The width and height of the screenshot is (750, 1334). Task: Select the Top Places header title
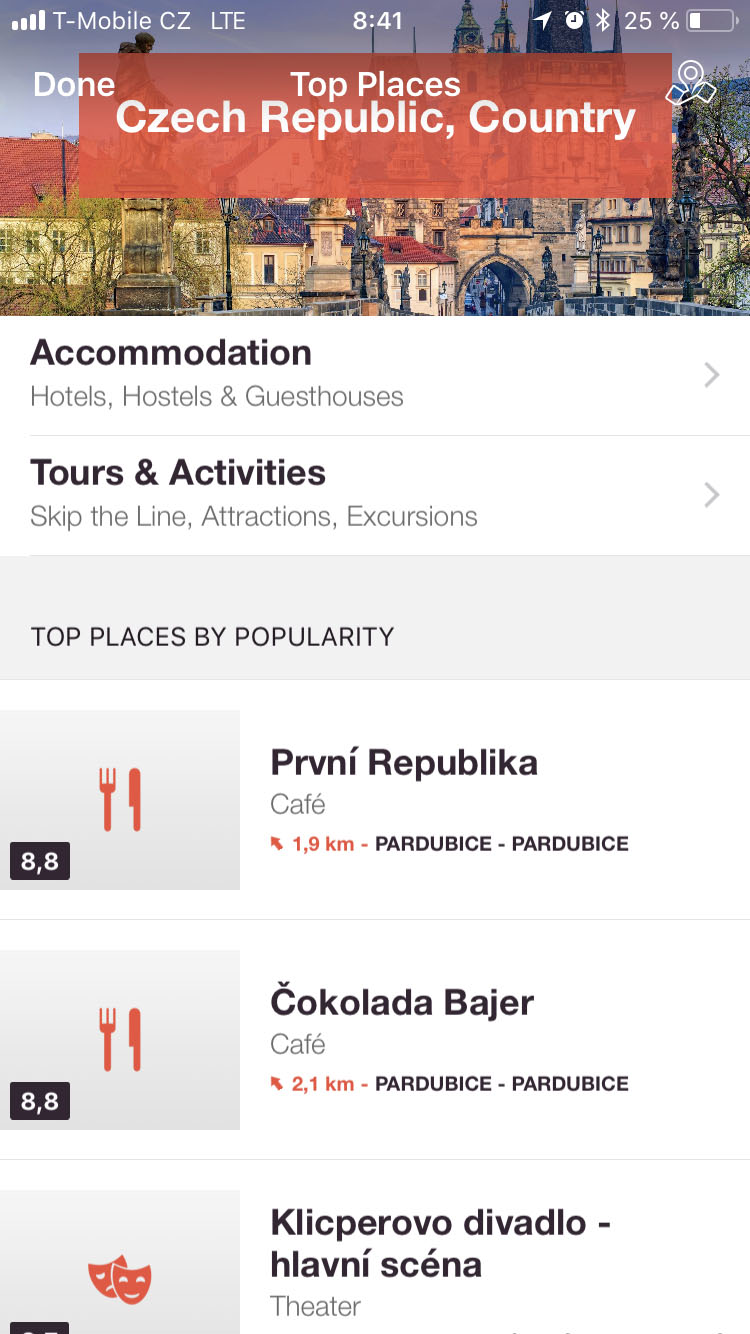click(x=375, y=84)
